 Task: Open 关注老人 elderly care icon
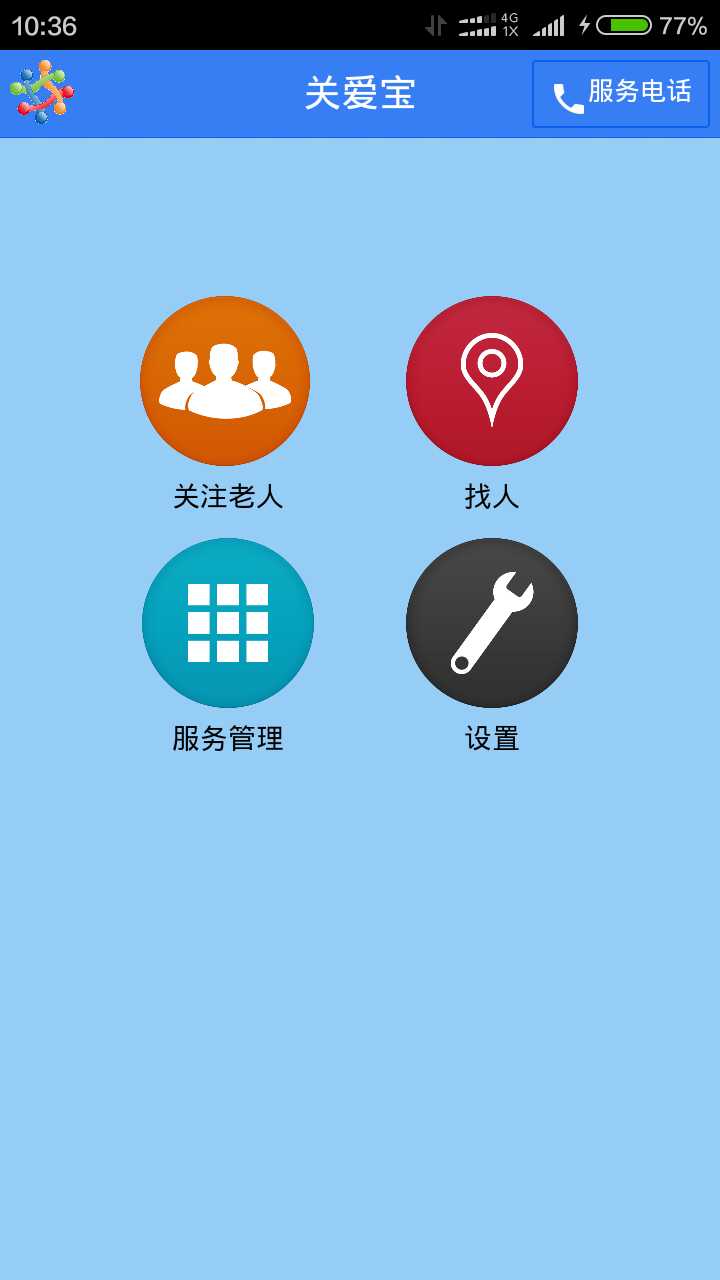(x=224, y=381)
